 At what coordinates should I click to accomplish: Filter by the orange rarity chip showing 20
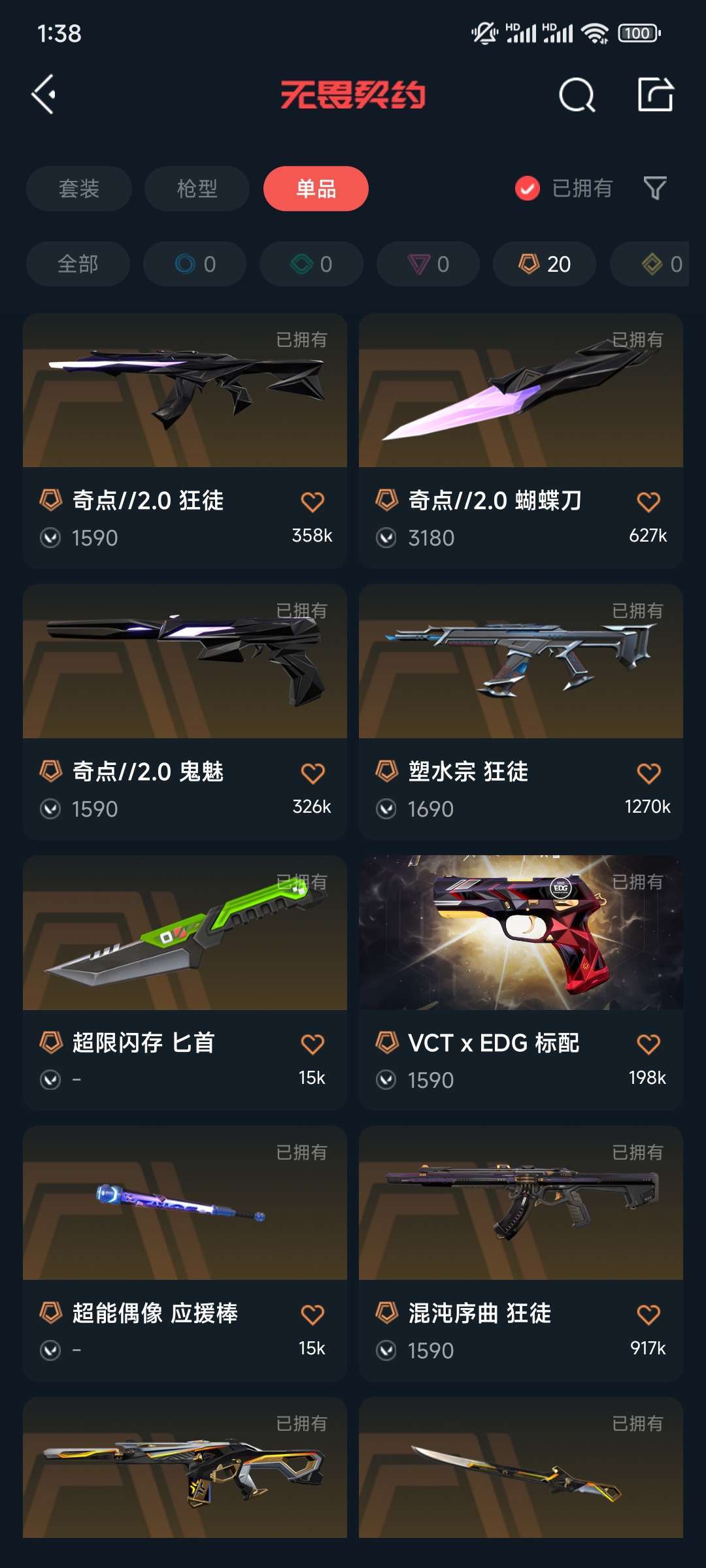coord(544,264)
